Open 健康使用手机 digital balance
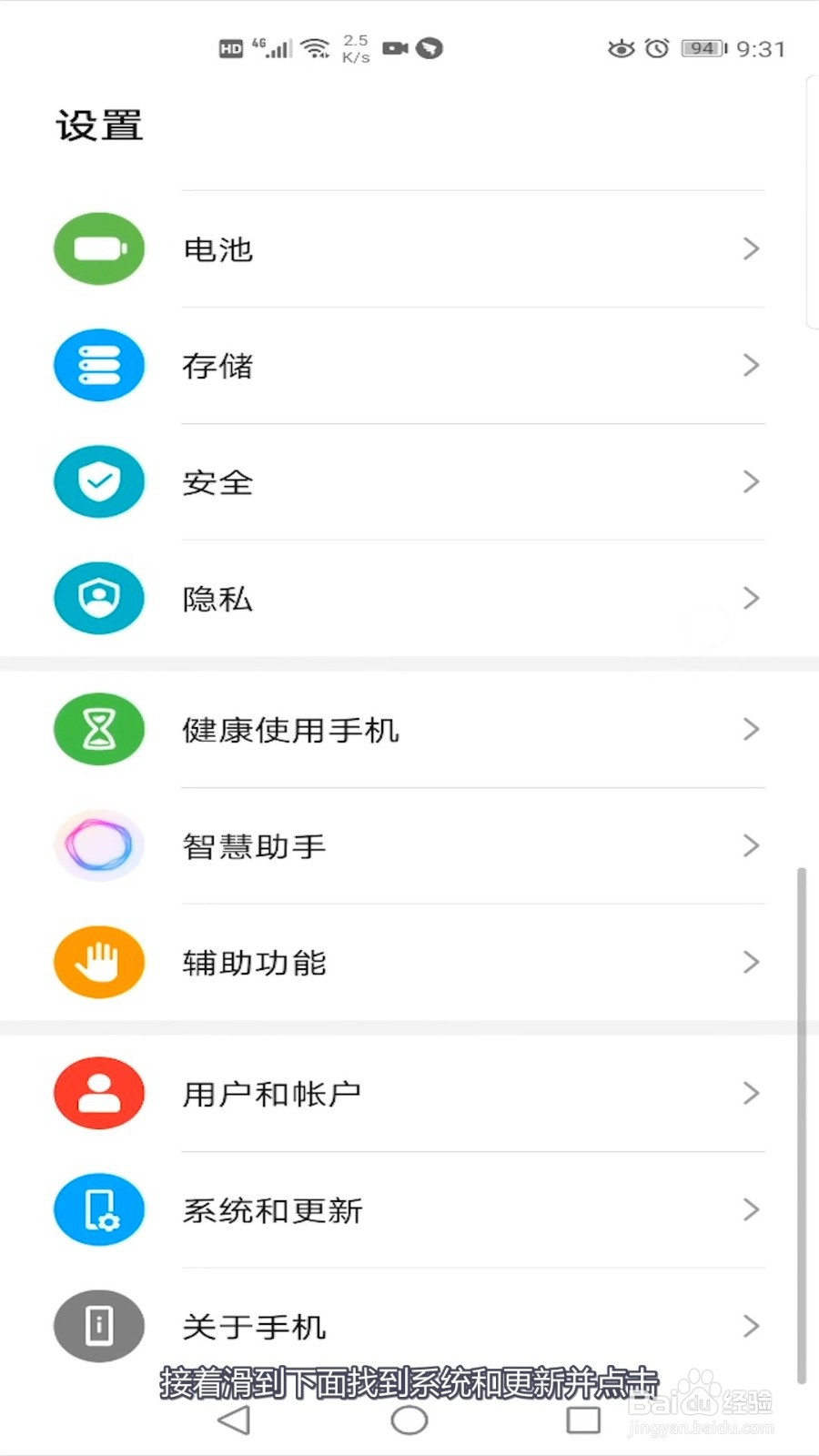 pos(409,729)
